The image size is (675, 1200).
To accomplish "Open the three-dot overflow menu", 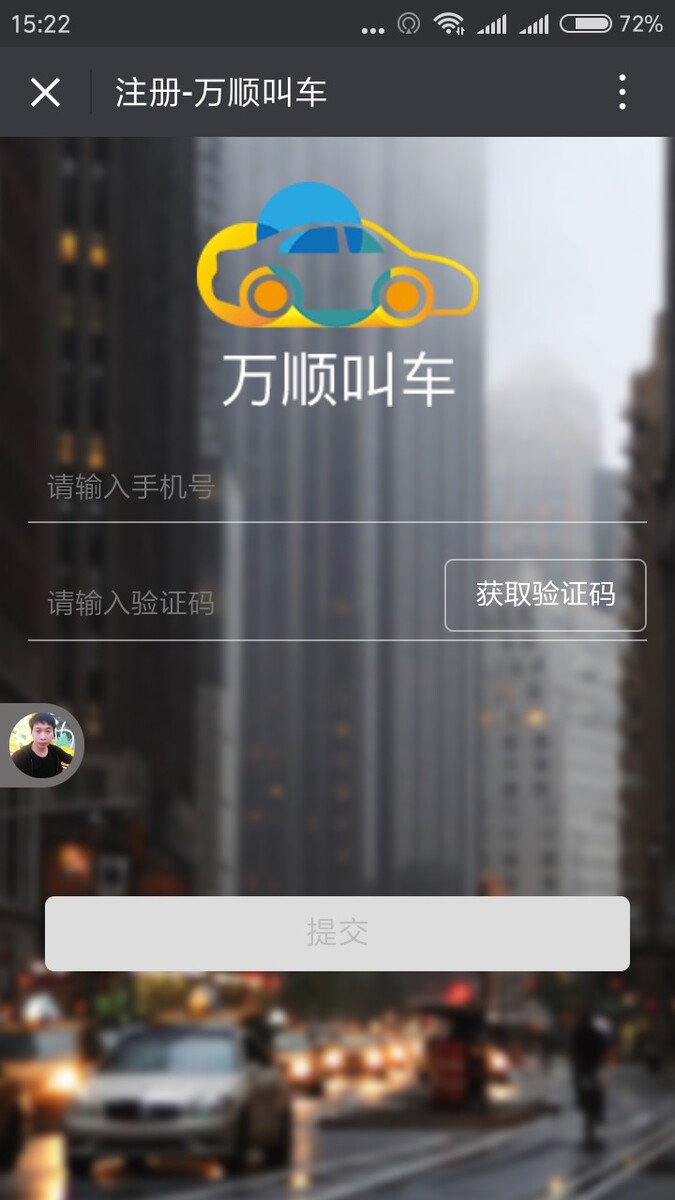I will [622, 92].
